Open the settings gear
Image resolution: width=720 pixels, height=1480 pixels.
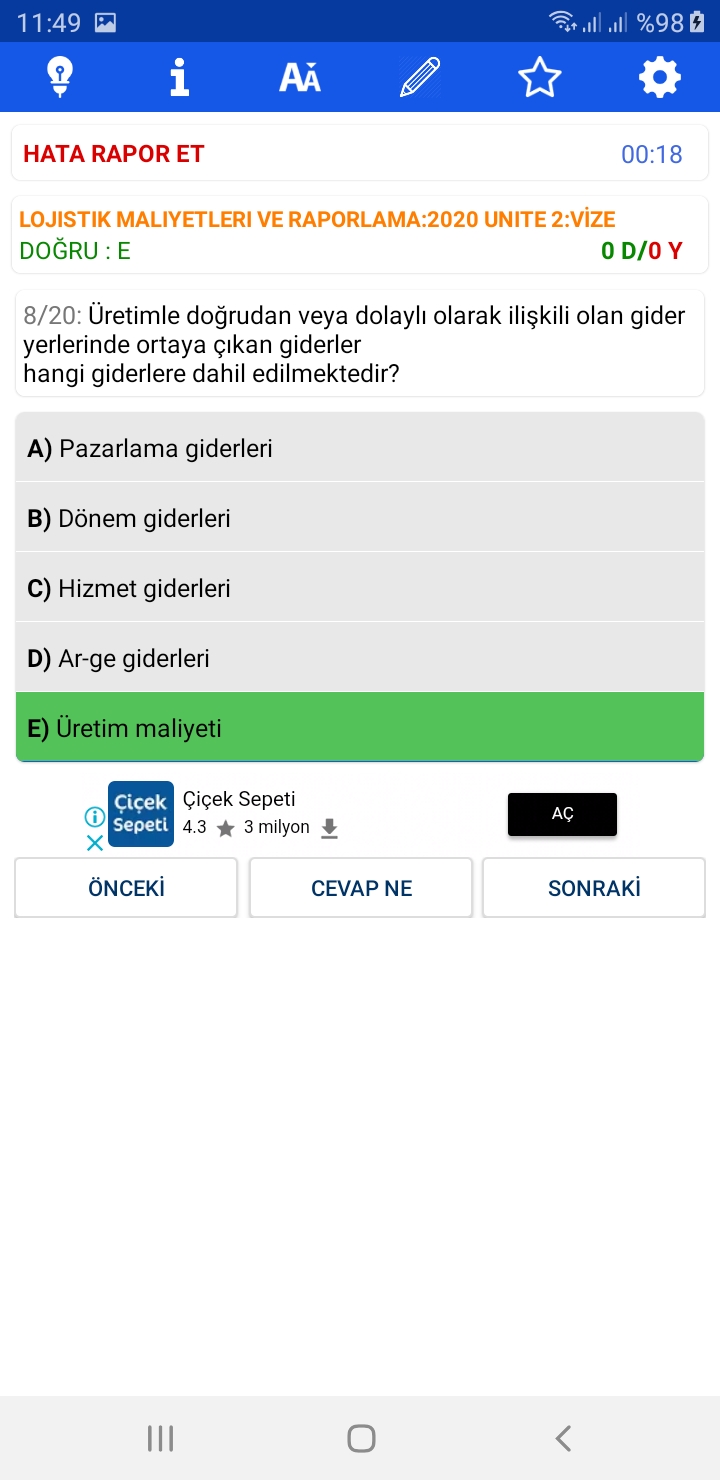[x=660, y=77]
